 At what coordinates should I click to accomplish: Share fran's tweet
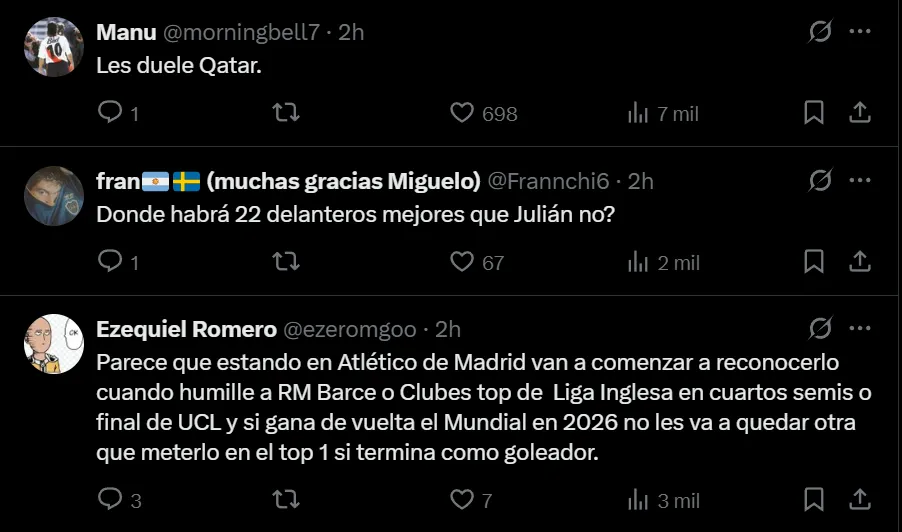859,262
